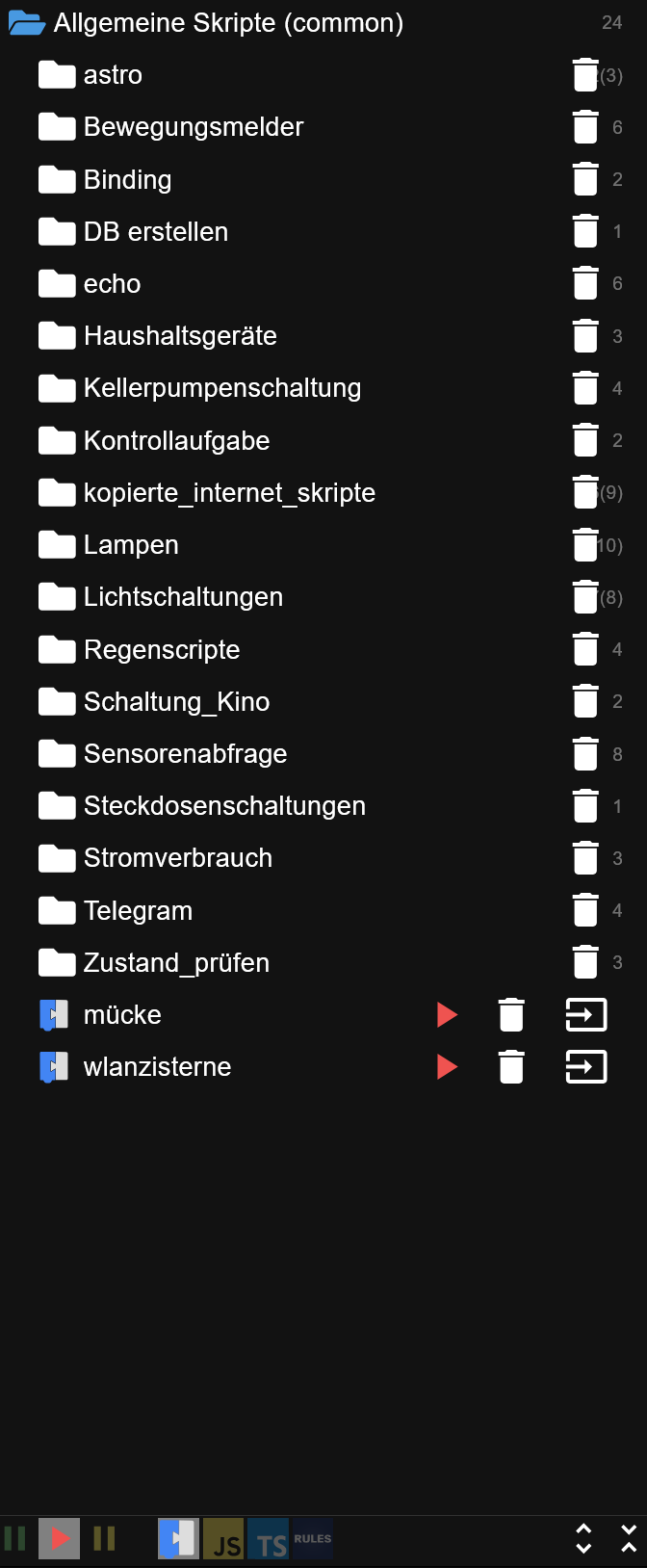Open the astro folder
This screenshot has height=1568, width=647.
pos(113,75)
